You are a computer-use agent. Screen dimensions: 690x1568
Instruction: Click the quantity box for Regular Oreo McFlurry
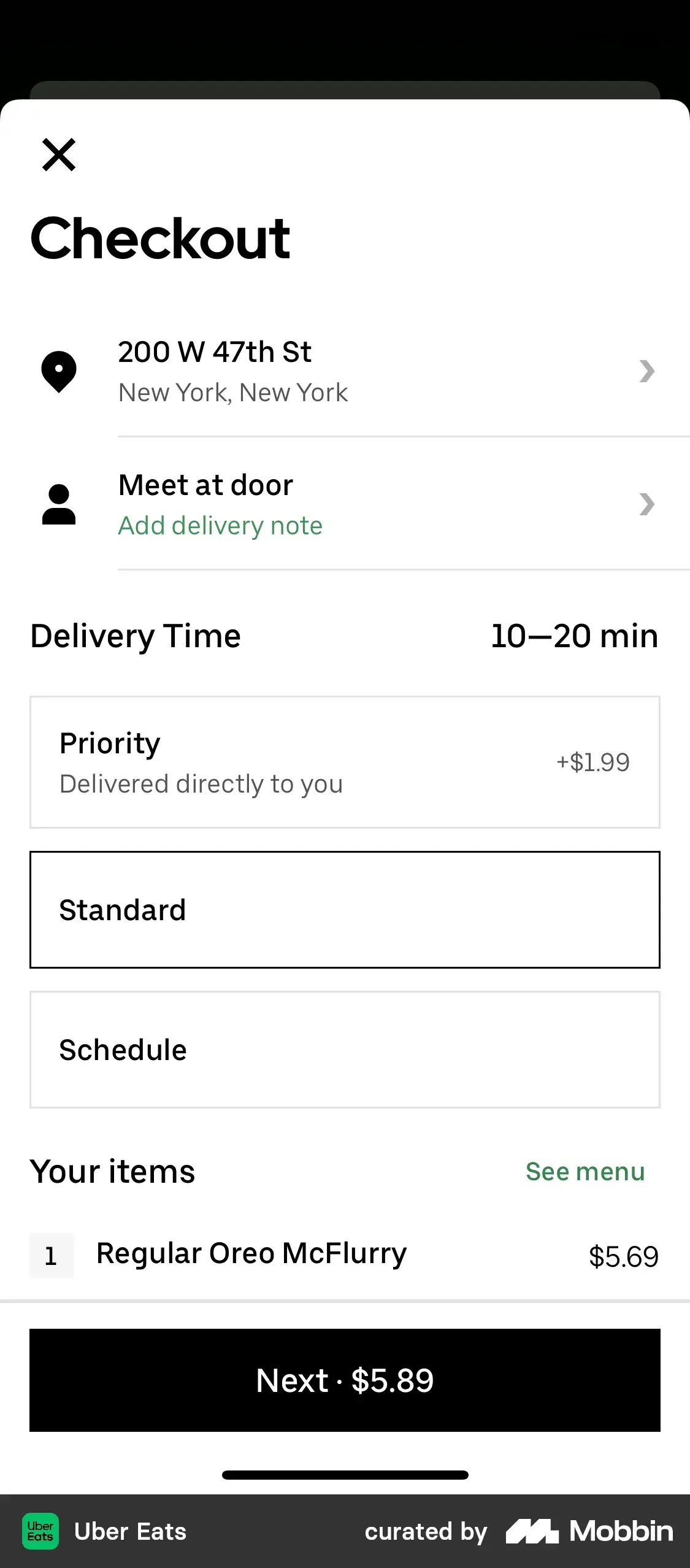pos(52,1255)
